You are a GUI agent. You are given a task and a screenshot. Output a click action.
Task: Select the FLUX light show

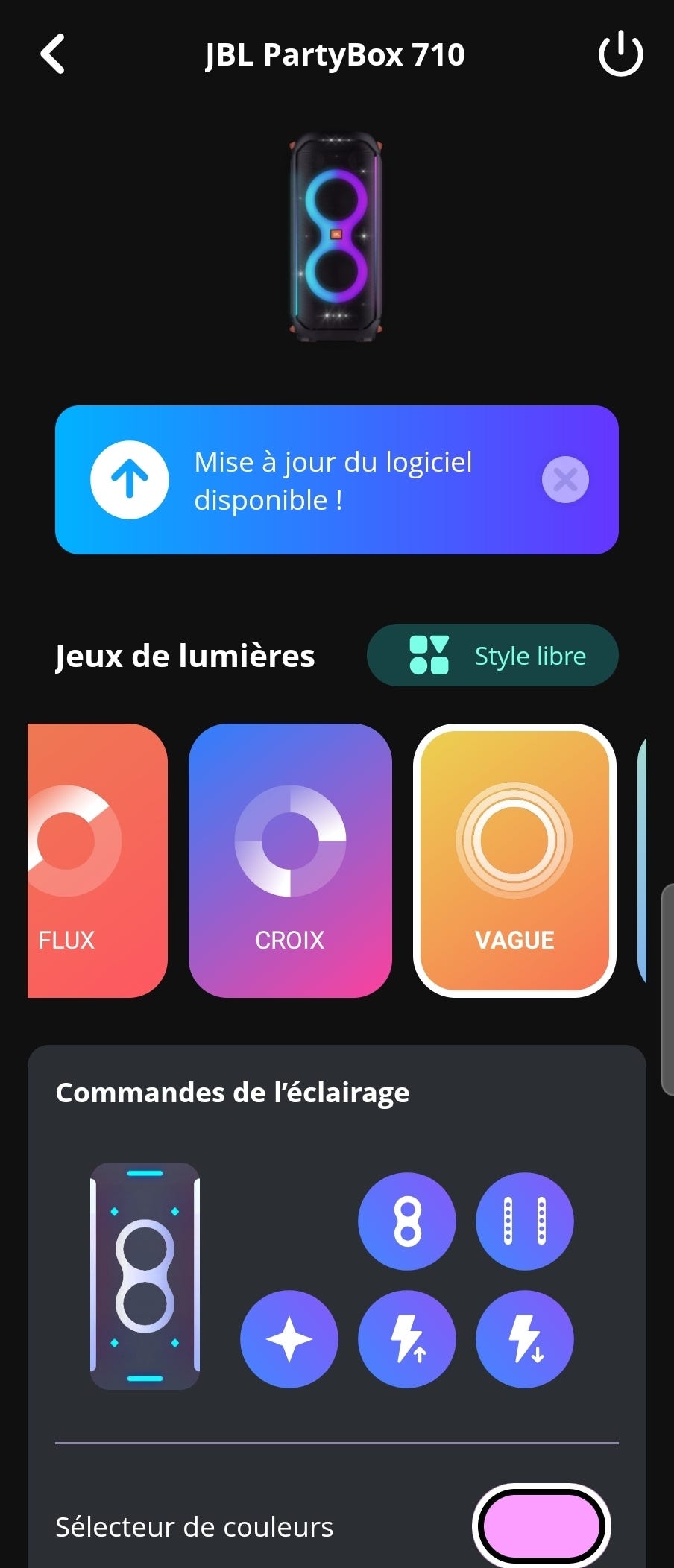(97, 860)
